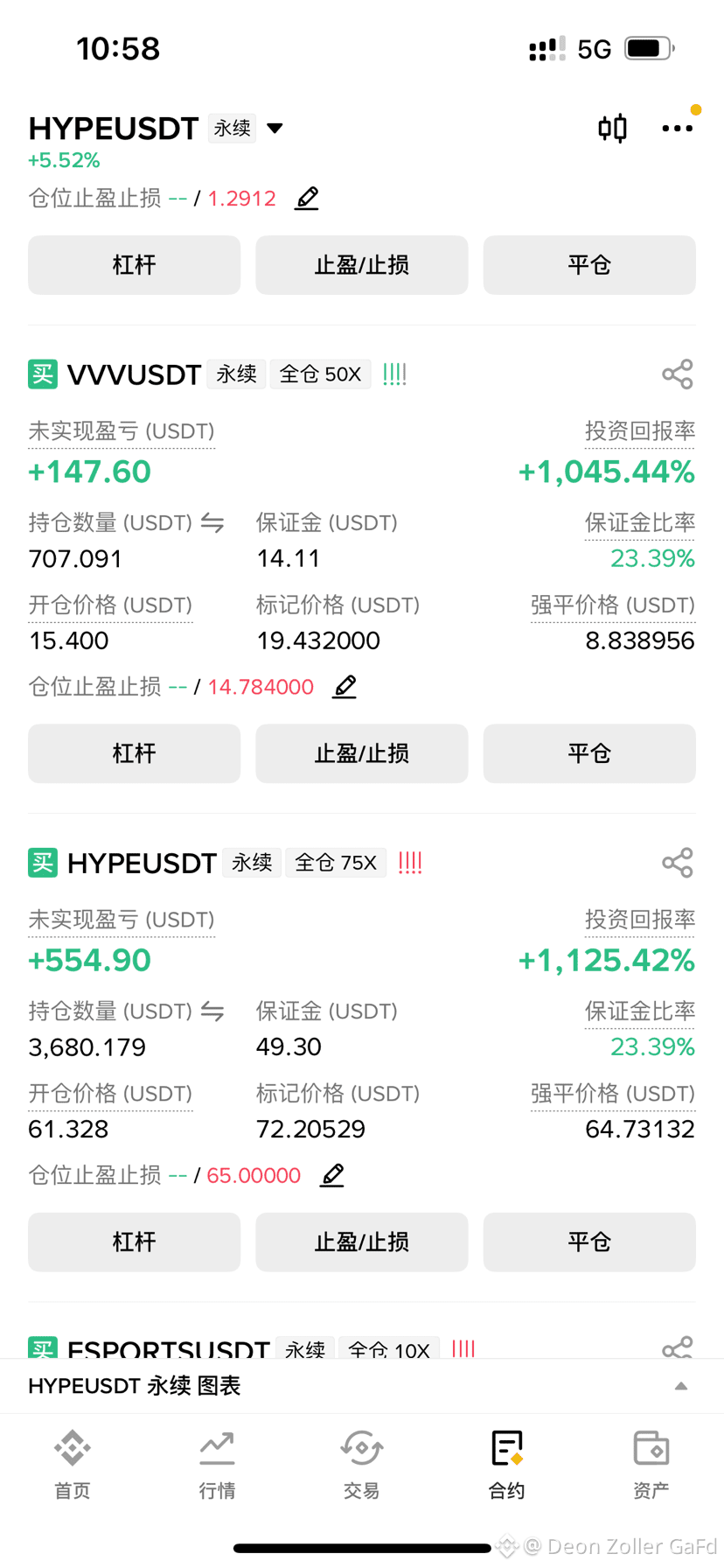Tap 平仓 to close VVVUSDT position
This screenshot has height=1568, width=724.
(589, 753)
